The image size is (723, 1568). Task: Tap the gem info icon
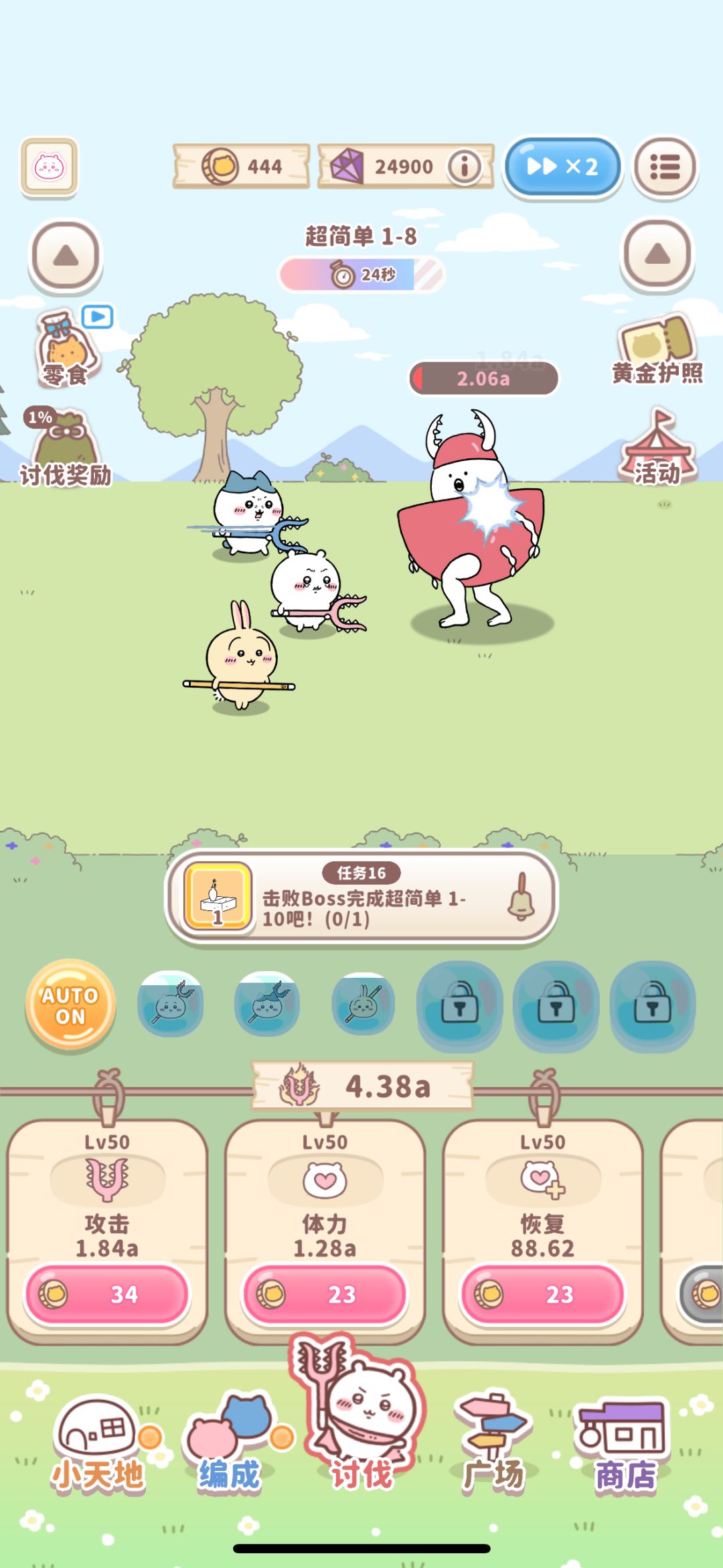[464, 166]
